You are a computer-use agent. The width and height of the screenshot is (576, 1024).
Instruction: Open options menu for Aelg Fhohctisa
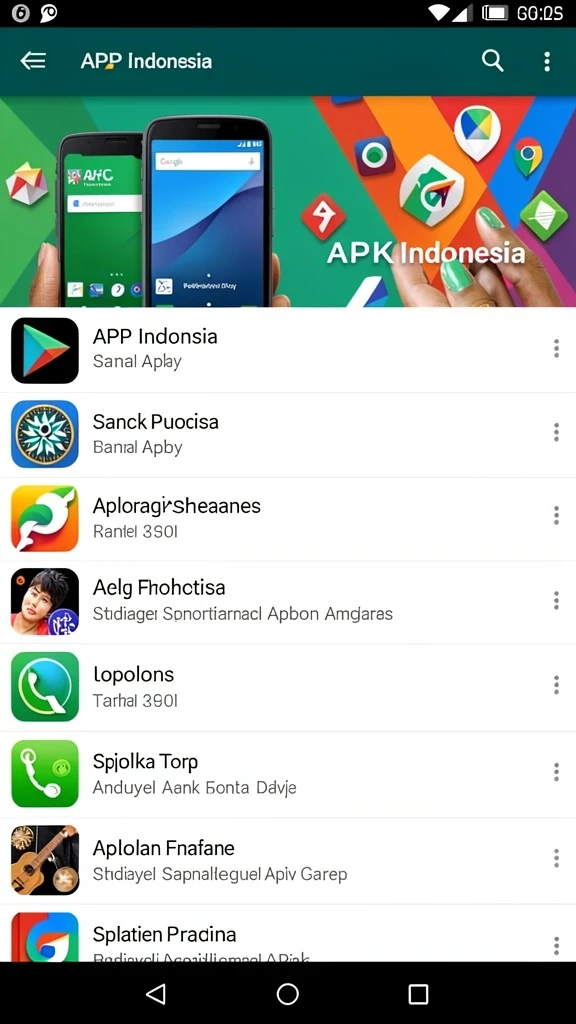tap(556, 600)
